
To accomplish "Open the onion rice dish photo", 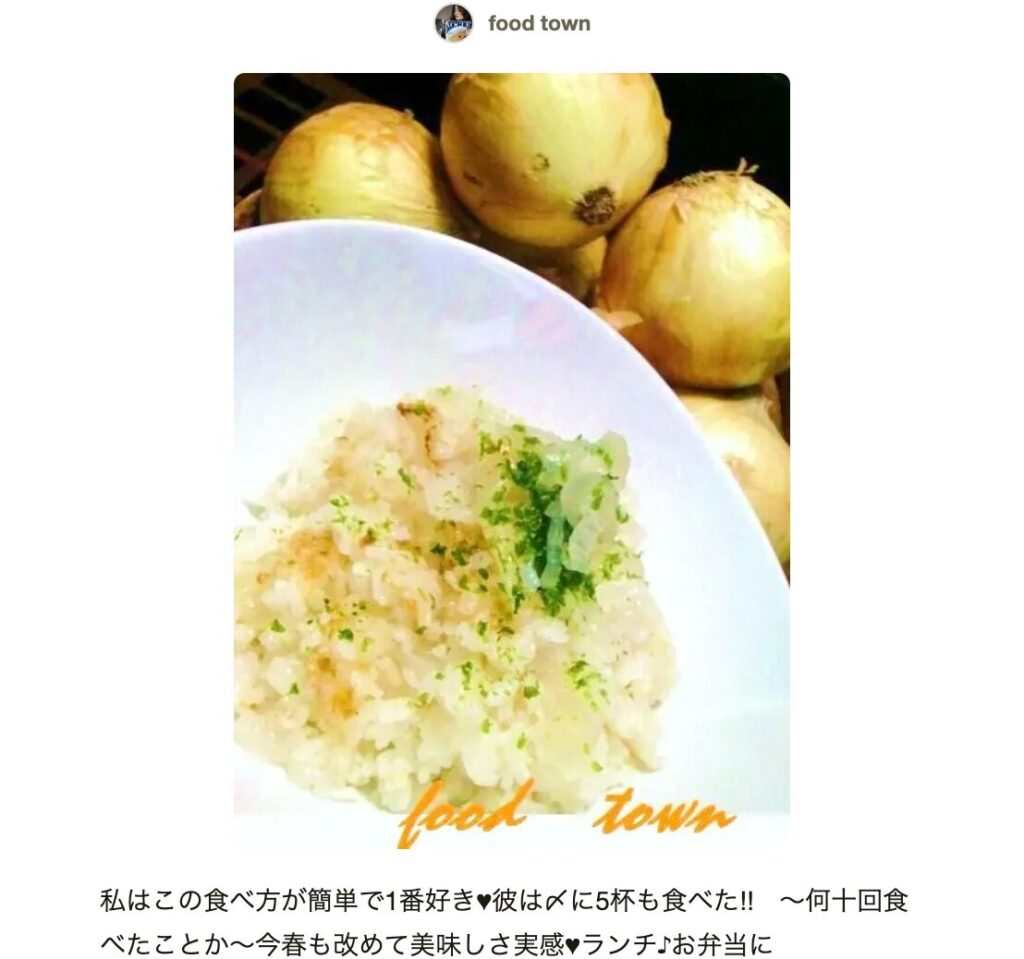I will point(511,460).
